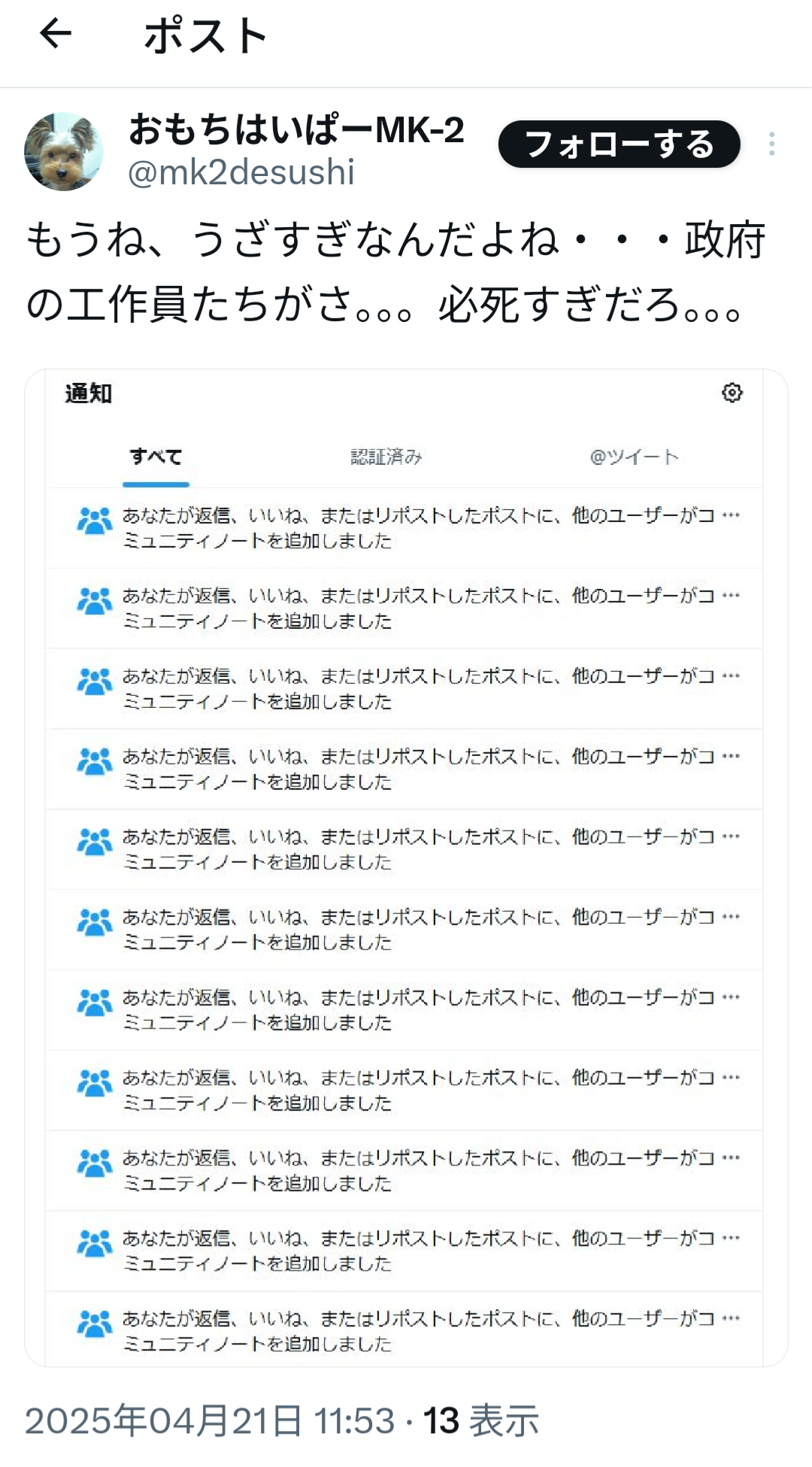The width and height of the screenshot is (812, 1467).
Task: View the 13 表示 count details
Action: [x=481, y=1420]
